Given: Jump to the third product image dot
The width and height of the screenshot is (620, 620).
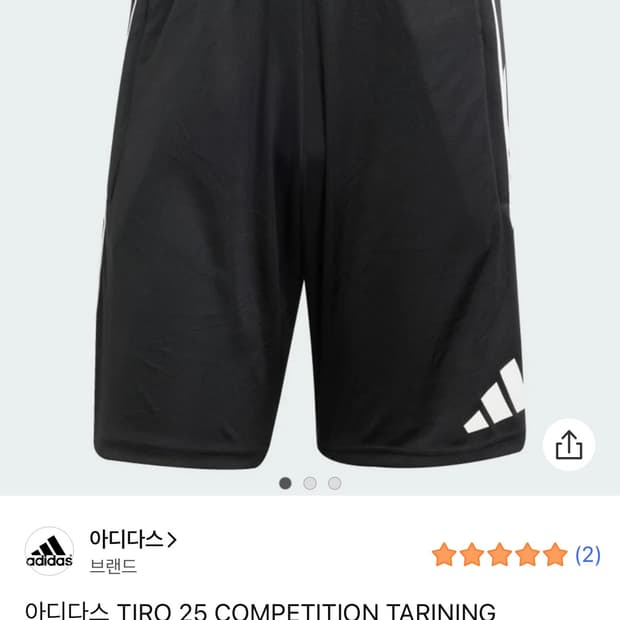Looking at the screenshot, I should coord(334,483).
